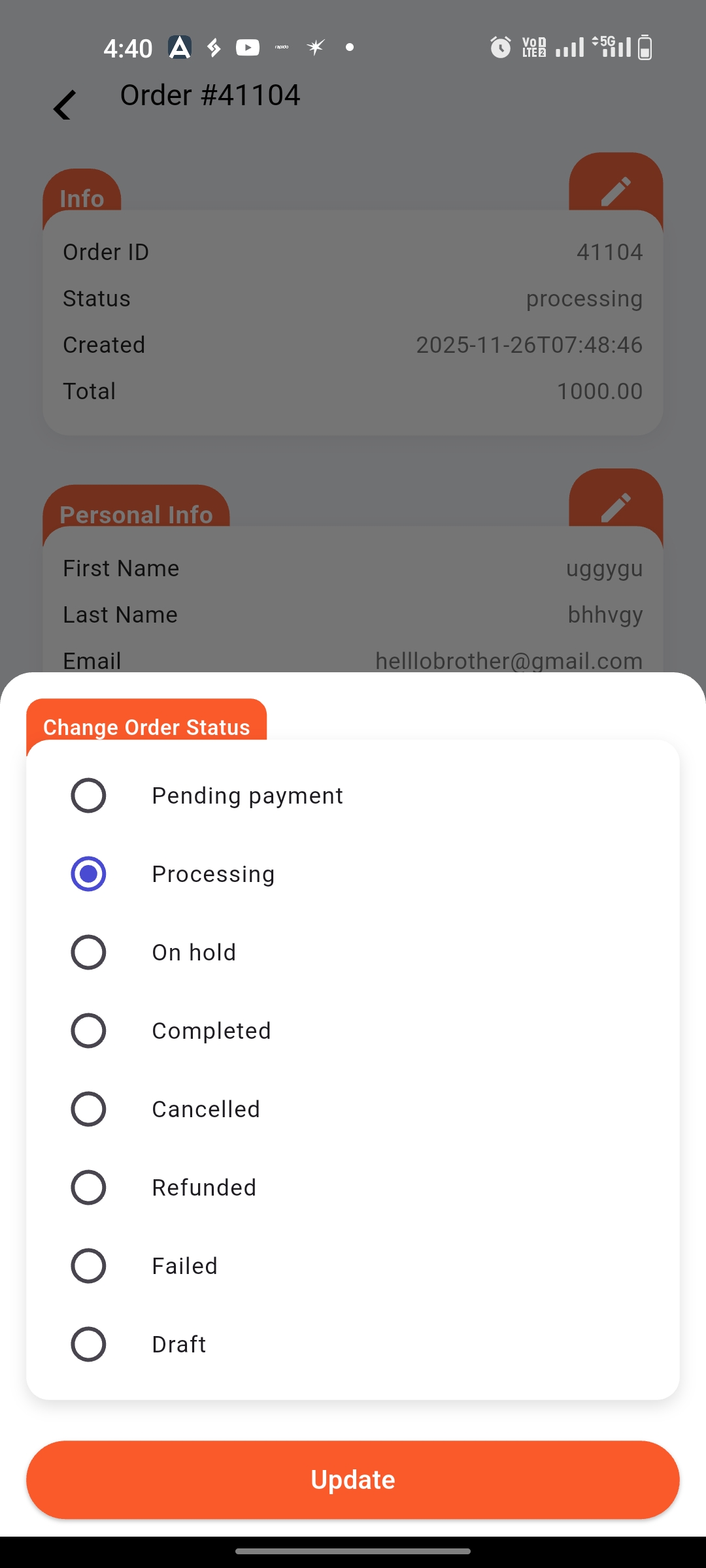Mark the order as Completed
The image size is (706, 1568).
click(x=88, y=1030)
